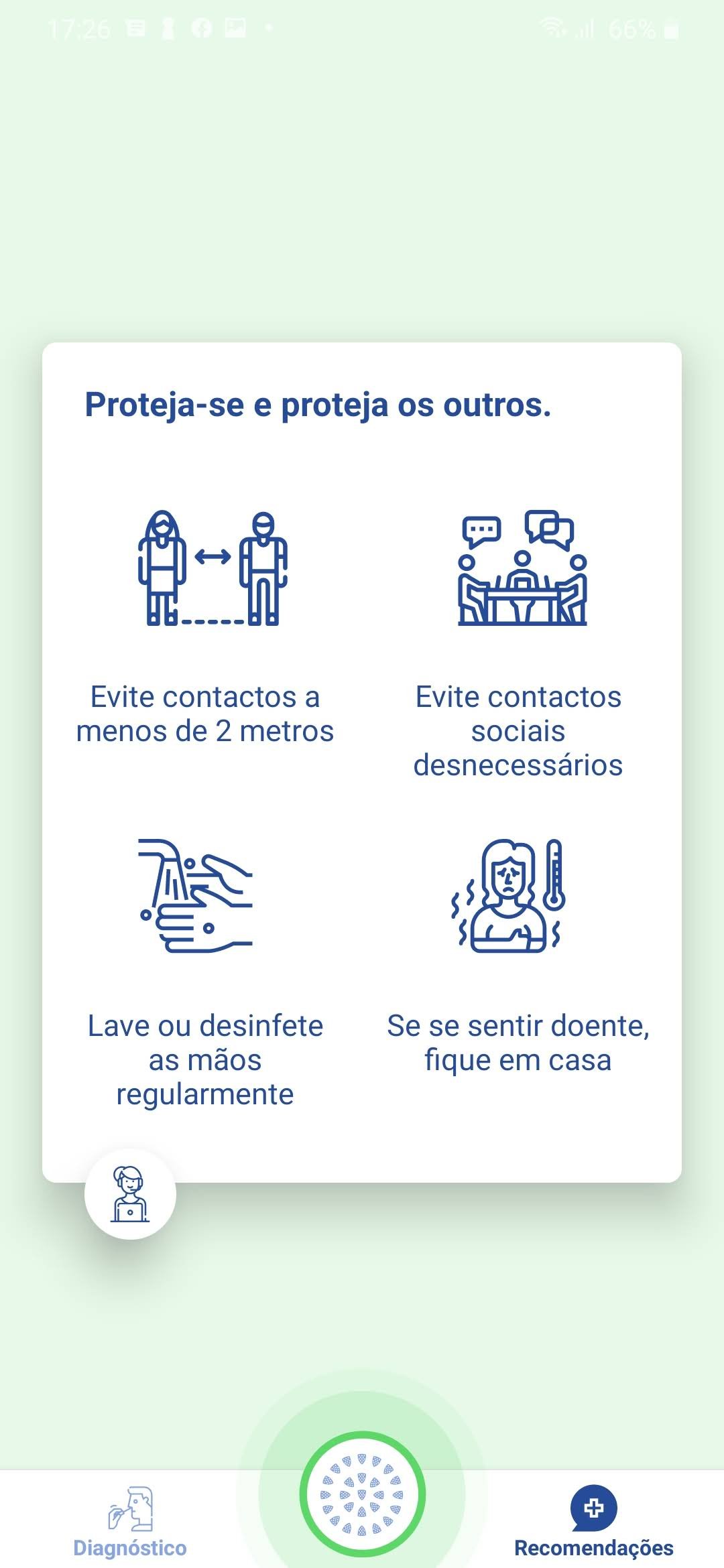Image resolution: width=724 pixels, height=1568 pixels.
Task: Switch to the Diagnóstico tab
Action: pyautogui.click(x=130, y=1521)
